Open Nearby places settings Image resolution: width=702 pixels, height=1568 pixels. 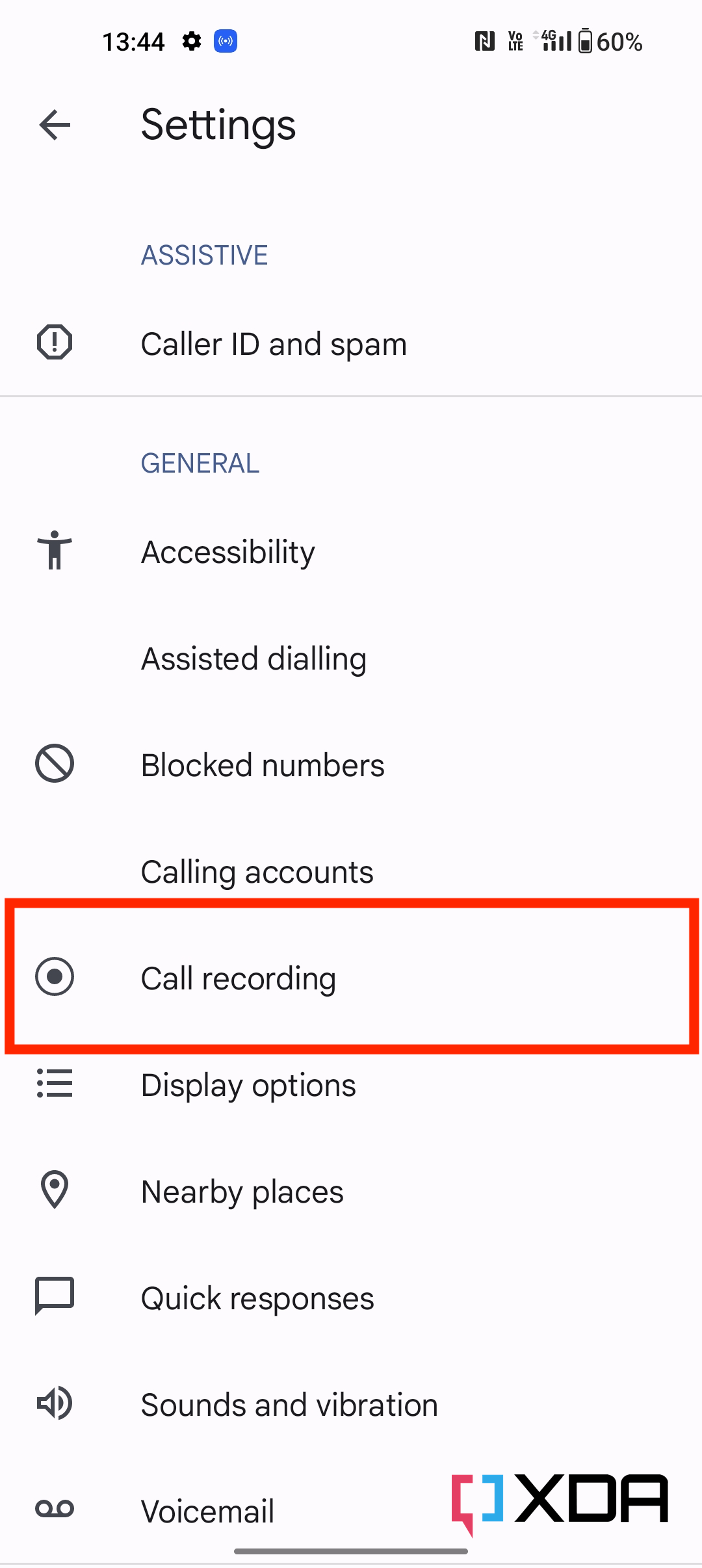point(242,1192)
